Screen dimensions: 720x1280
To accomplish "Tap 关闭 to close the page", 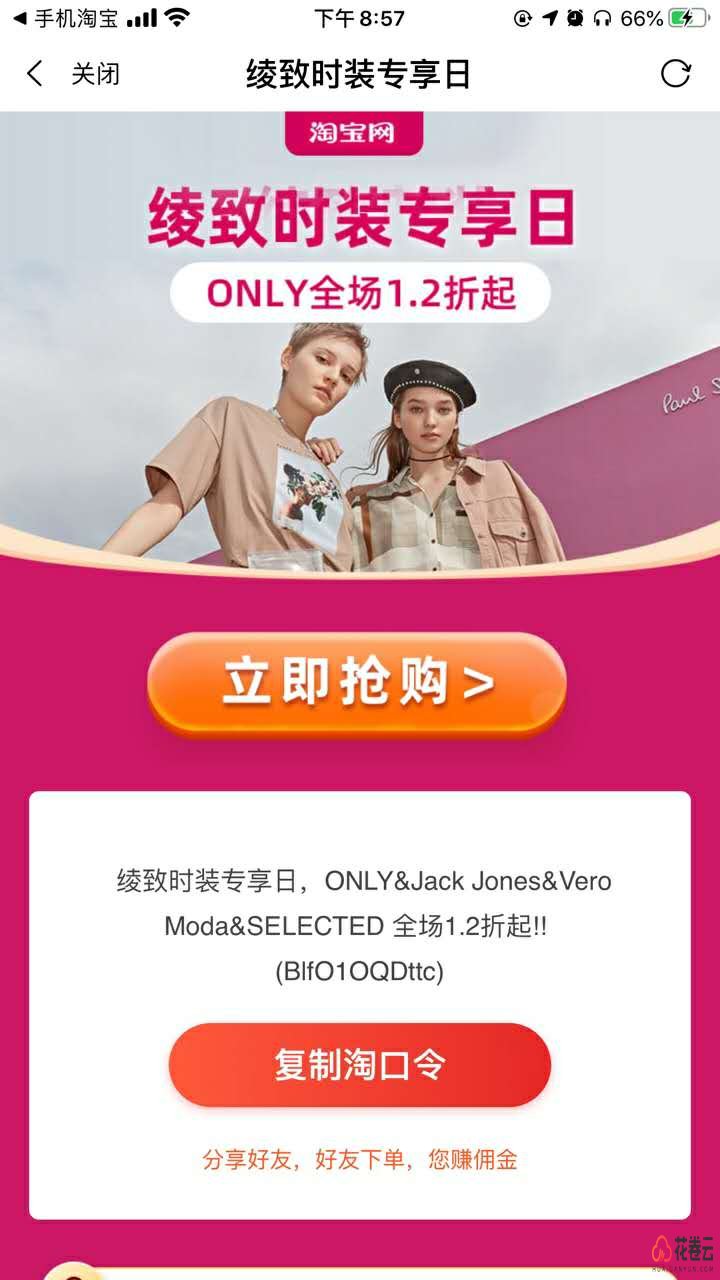I will click(x=95, y=74).
